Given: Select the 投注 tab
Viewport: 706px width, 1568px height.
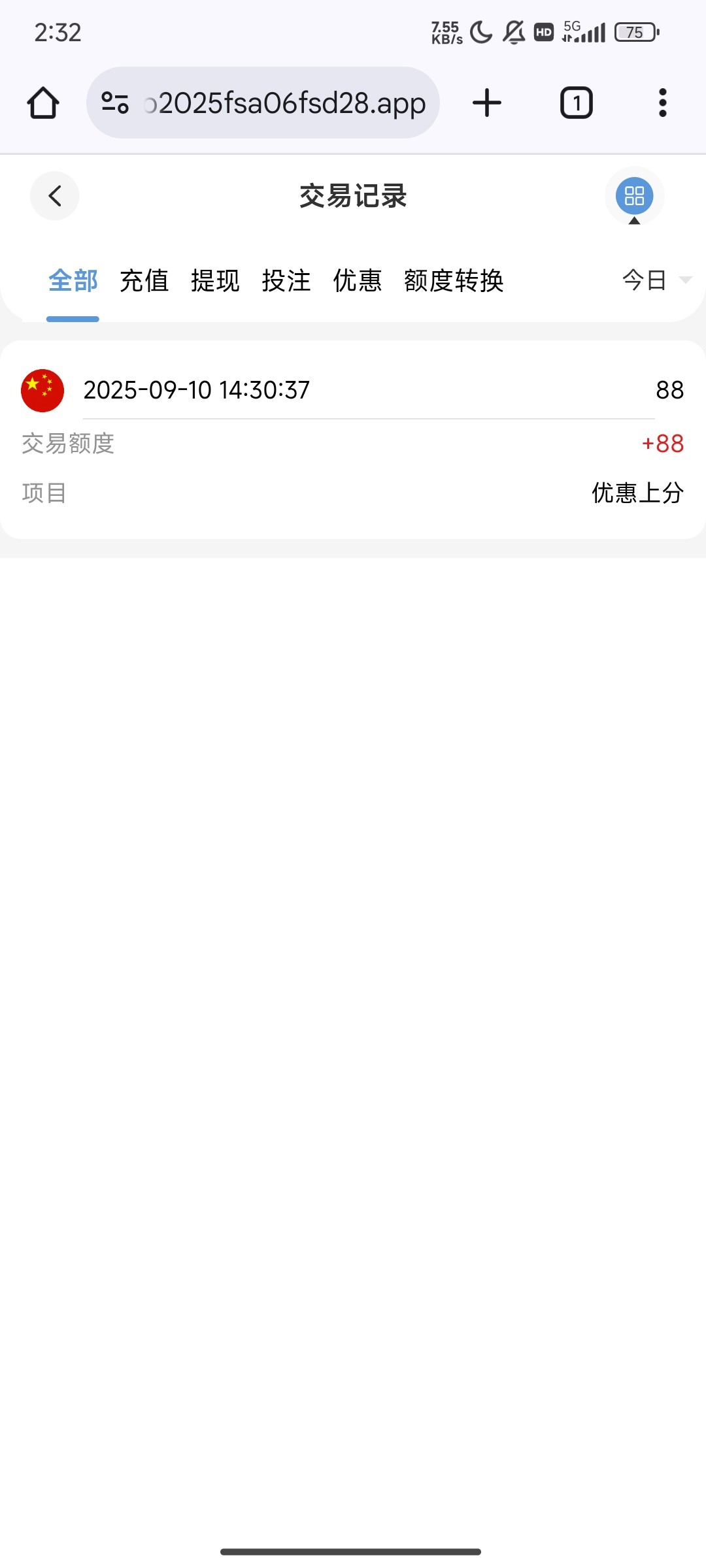Looking at the screenshot, I should tap(288, 281).
